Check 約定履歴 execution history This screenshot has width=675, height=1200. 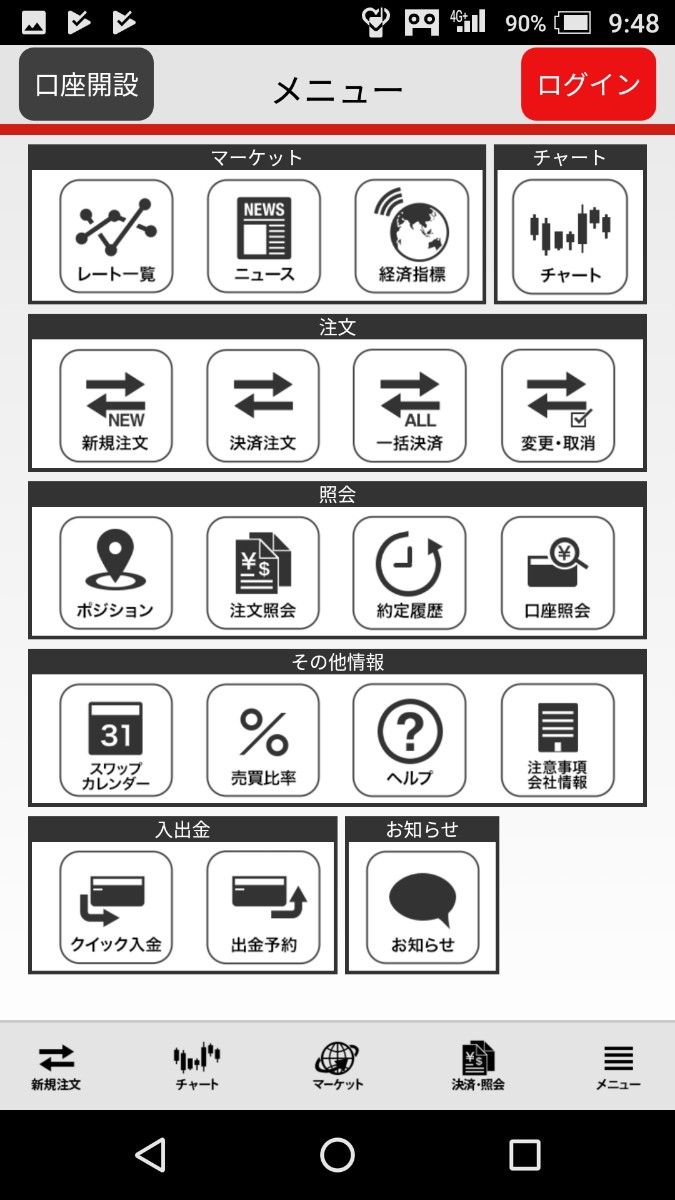(x=410, y=571)
